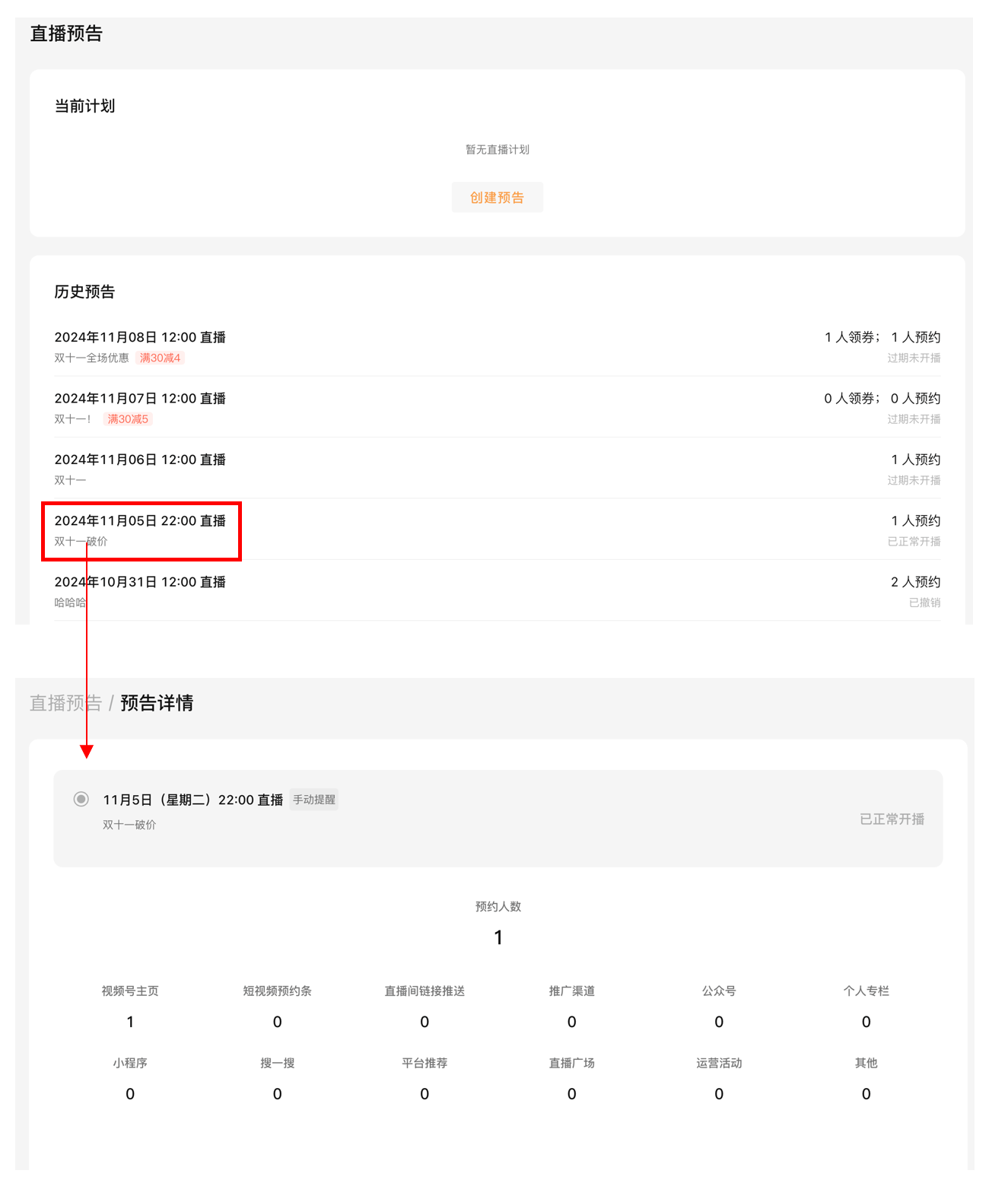Tap the 创建预告 button
This screenshot has width=1008, height=1177.
coord(497,198)
